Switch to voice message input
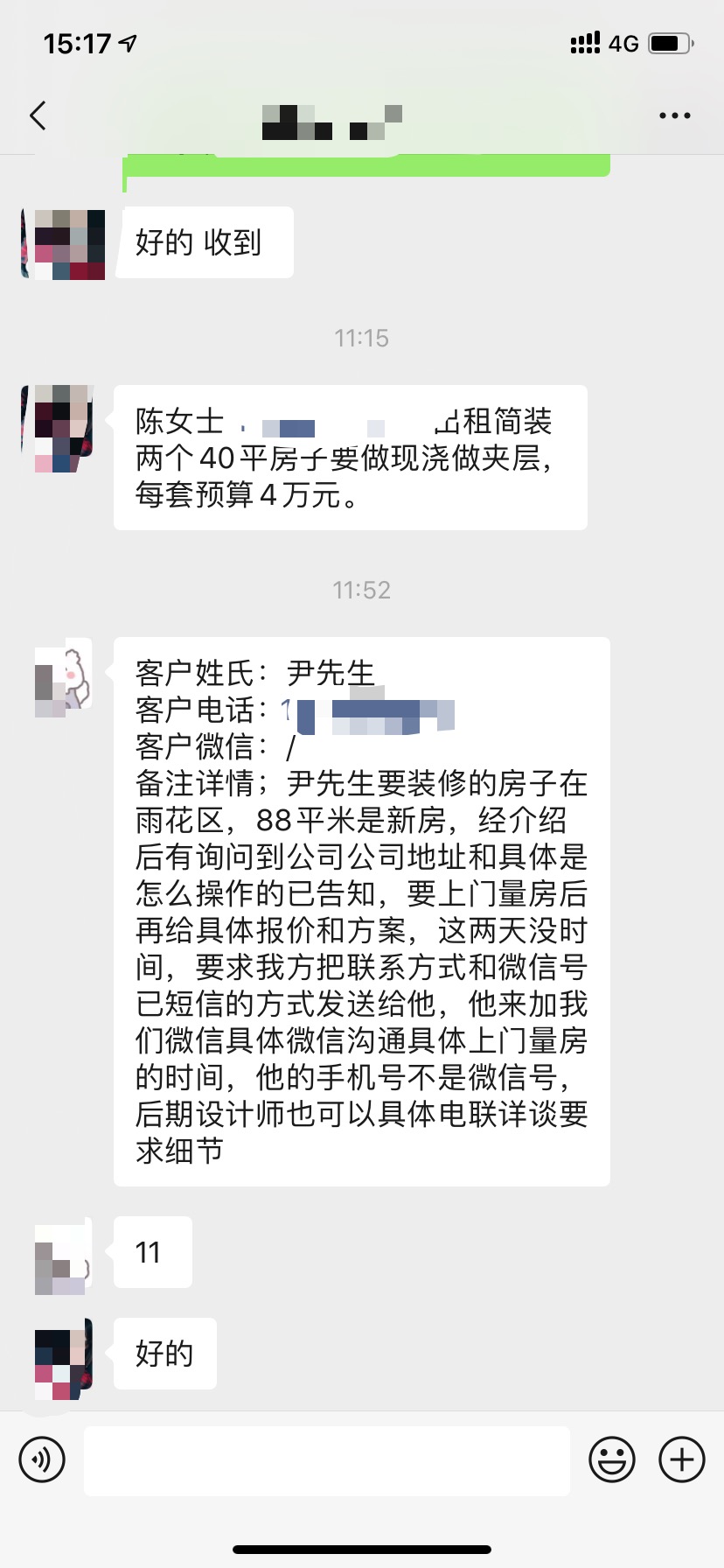Viewport: 724px width, 1568px height. pos(42,1459)
